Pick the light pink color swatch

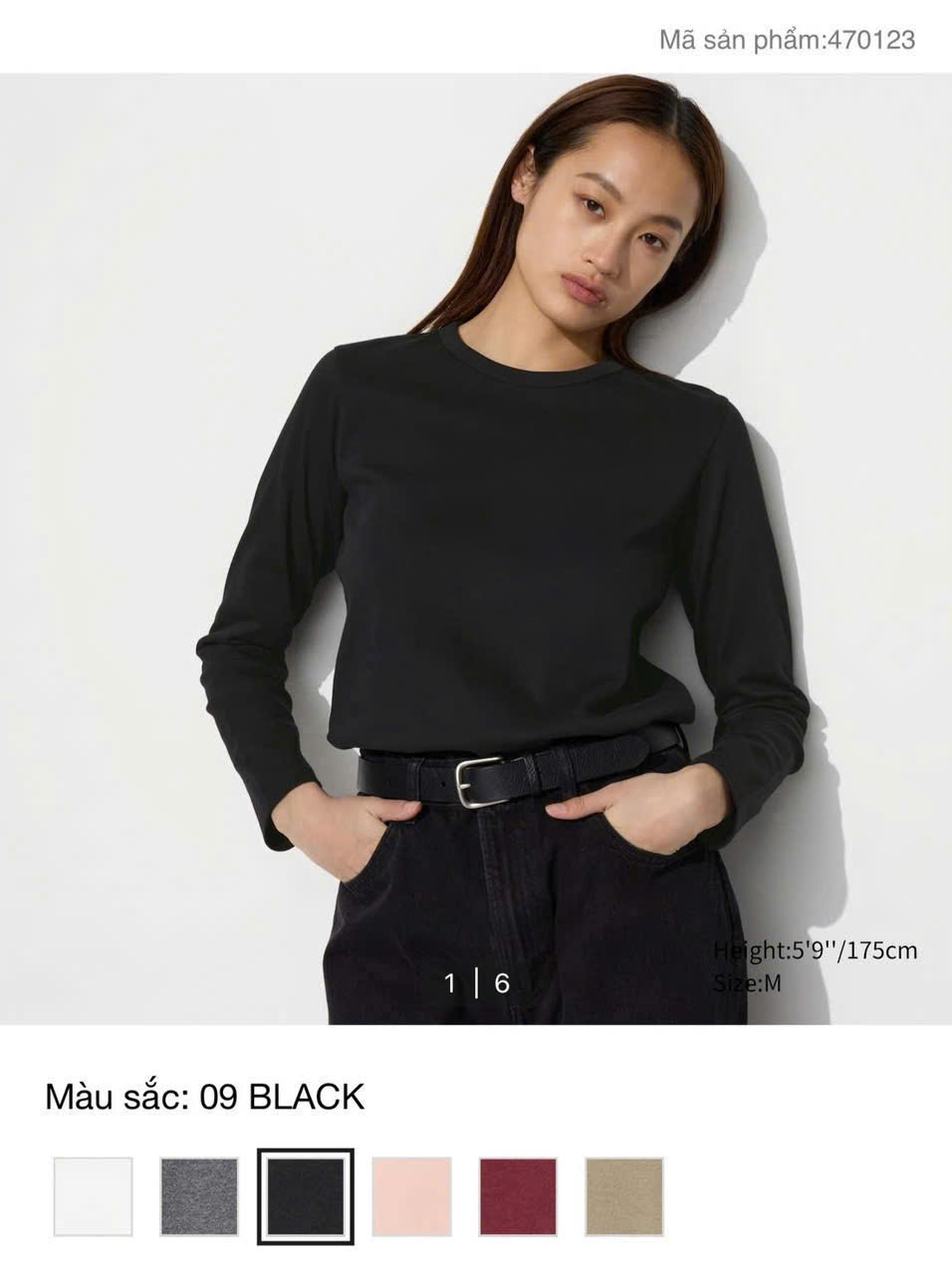411,1196
